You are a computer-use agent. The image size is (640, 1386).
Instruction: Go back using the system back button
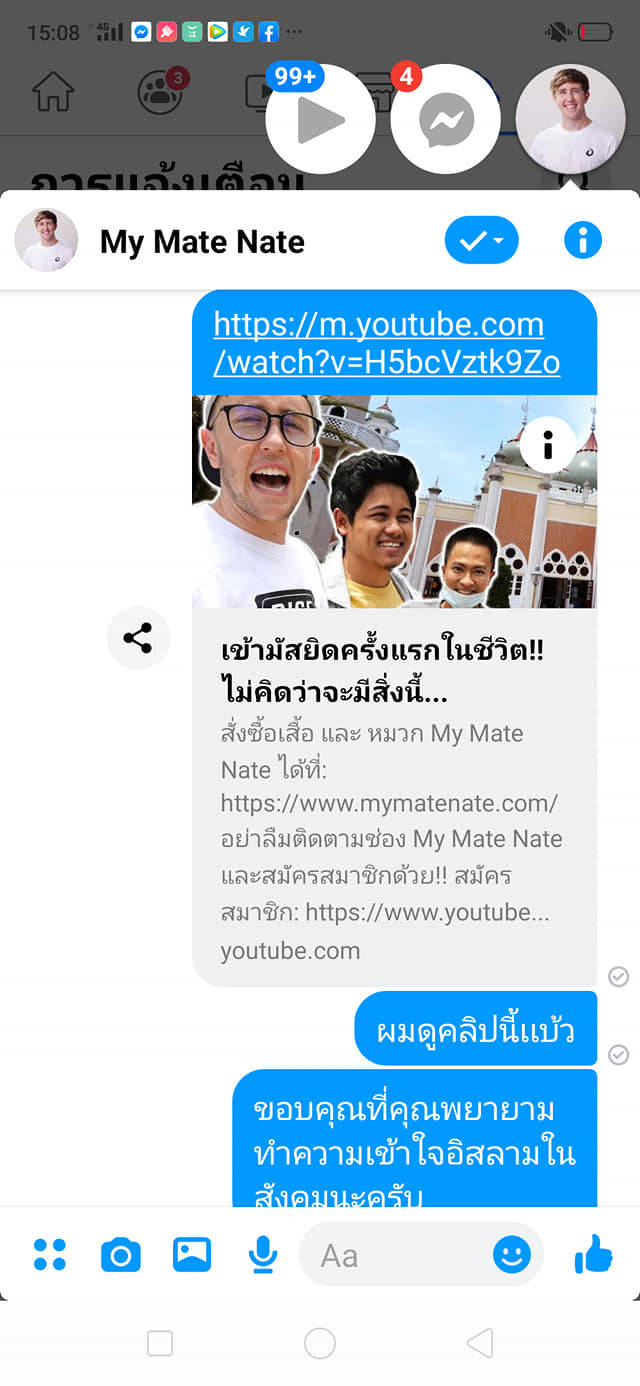pos(480,1343)
